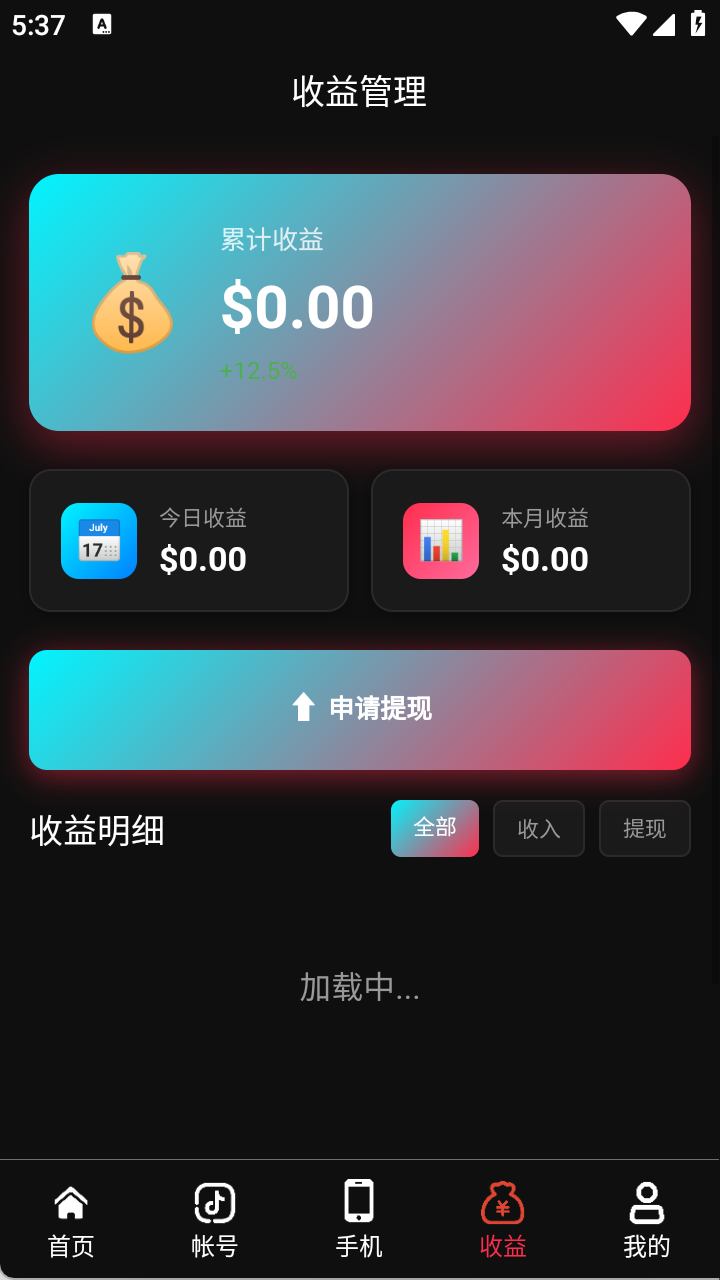Tap the person icon above 我的
Image resolution: width=720 pixels, height=1280 pixels.
646,1204
